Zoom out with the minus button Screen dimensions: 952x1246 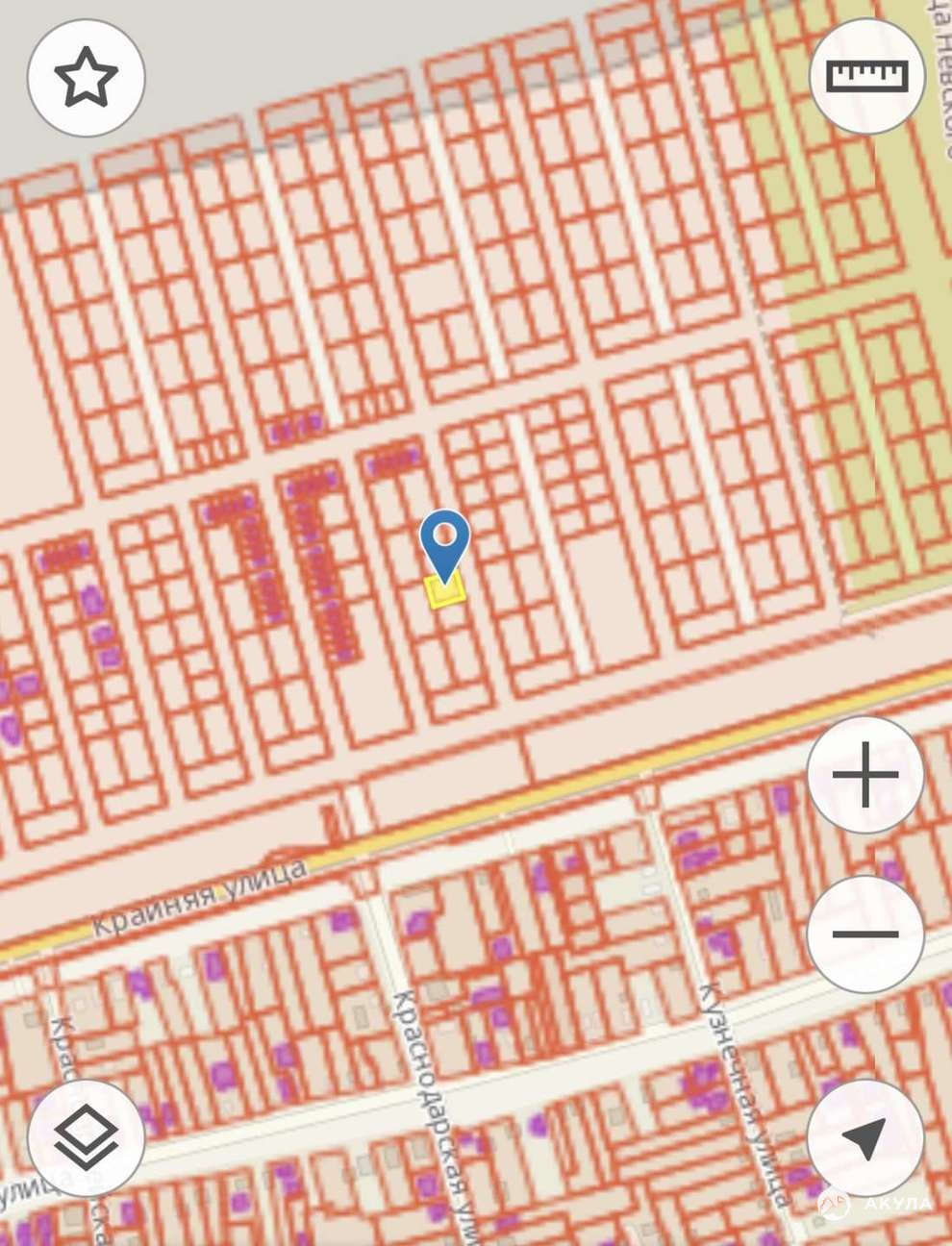coord(864,934)
